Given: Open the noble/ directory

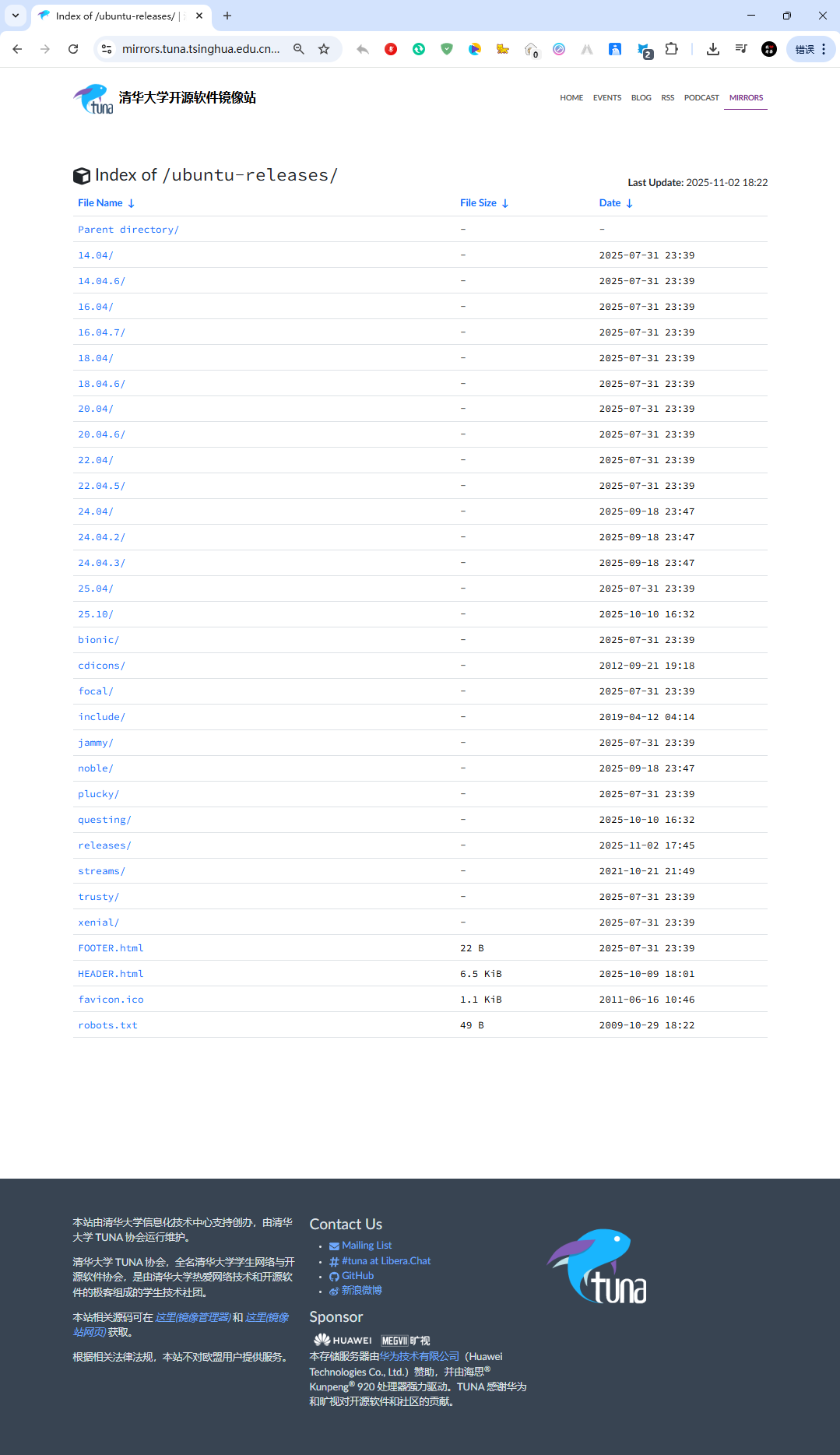Looking at the screenshot, I should click(95, 768).
